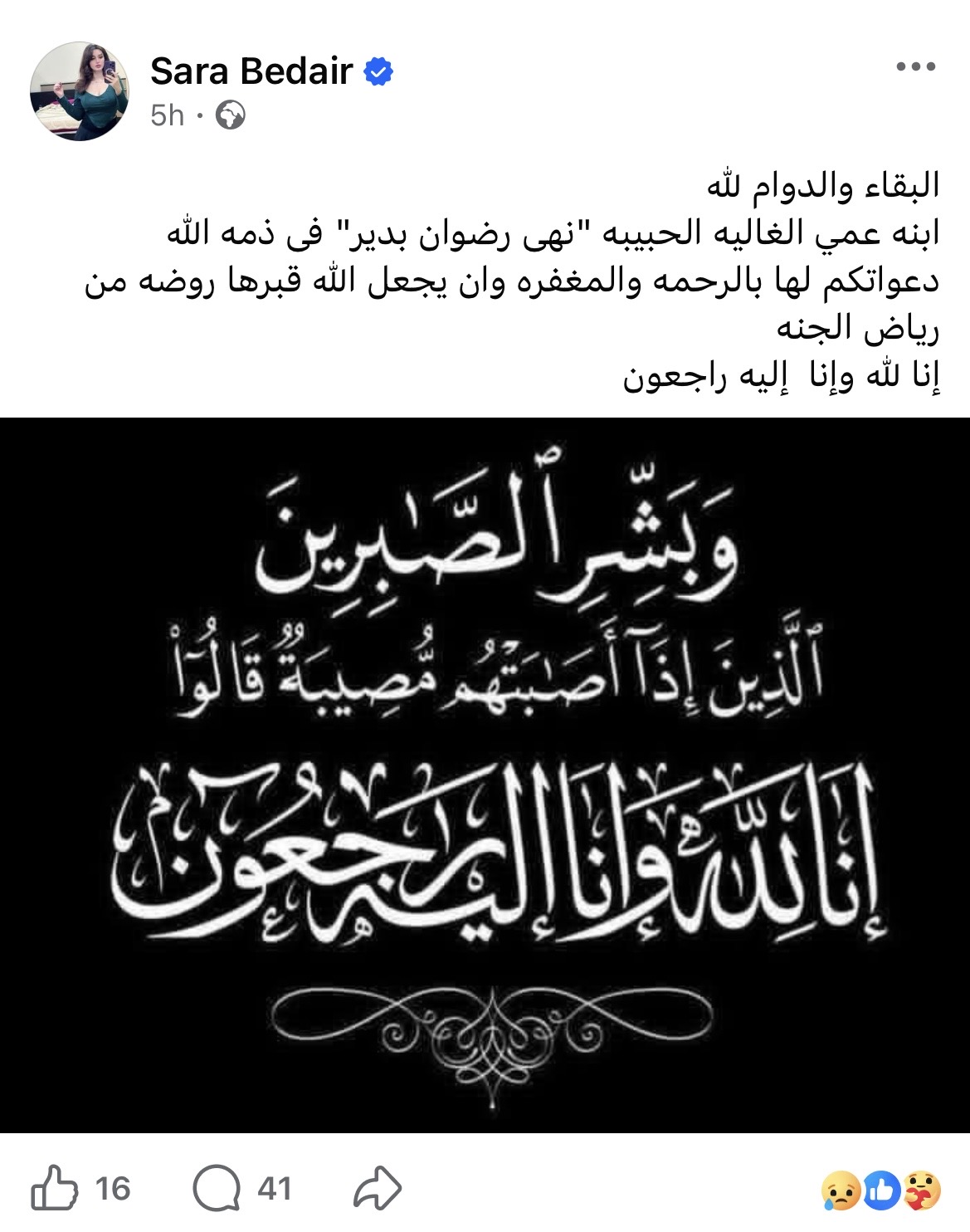This screenshot has width=970, height=1232.
Task: Open the post's three-dot options menu
Action: click(x=916, y=67)
